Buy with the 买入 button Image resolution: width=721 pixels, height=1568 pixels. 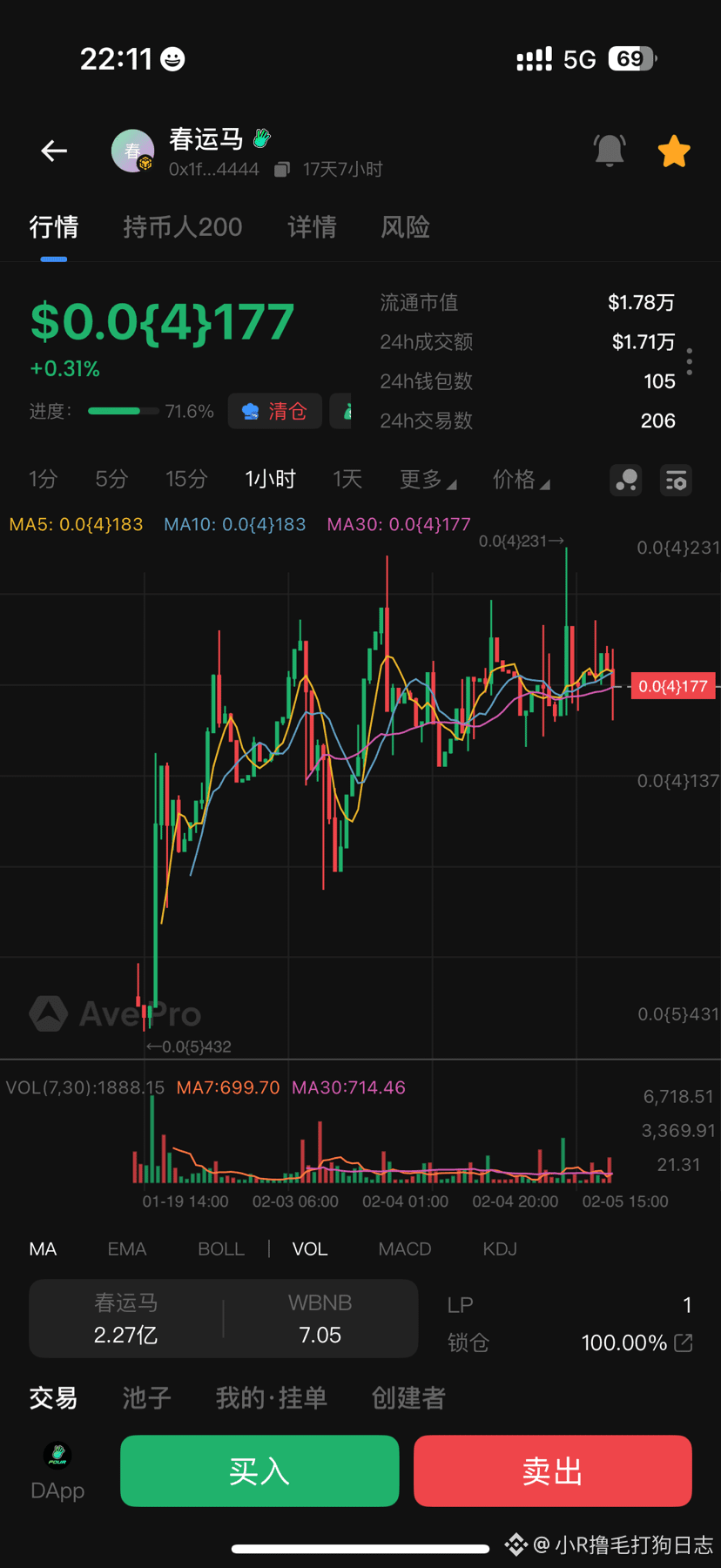coord(259,1470)
